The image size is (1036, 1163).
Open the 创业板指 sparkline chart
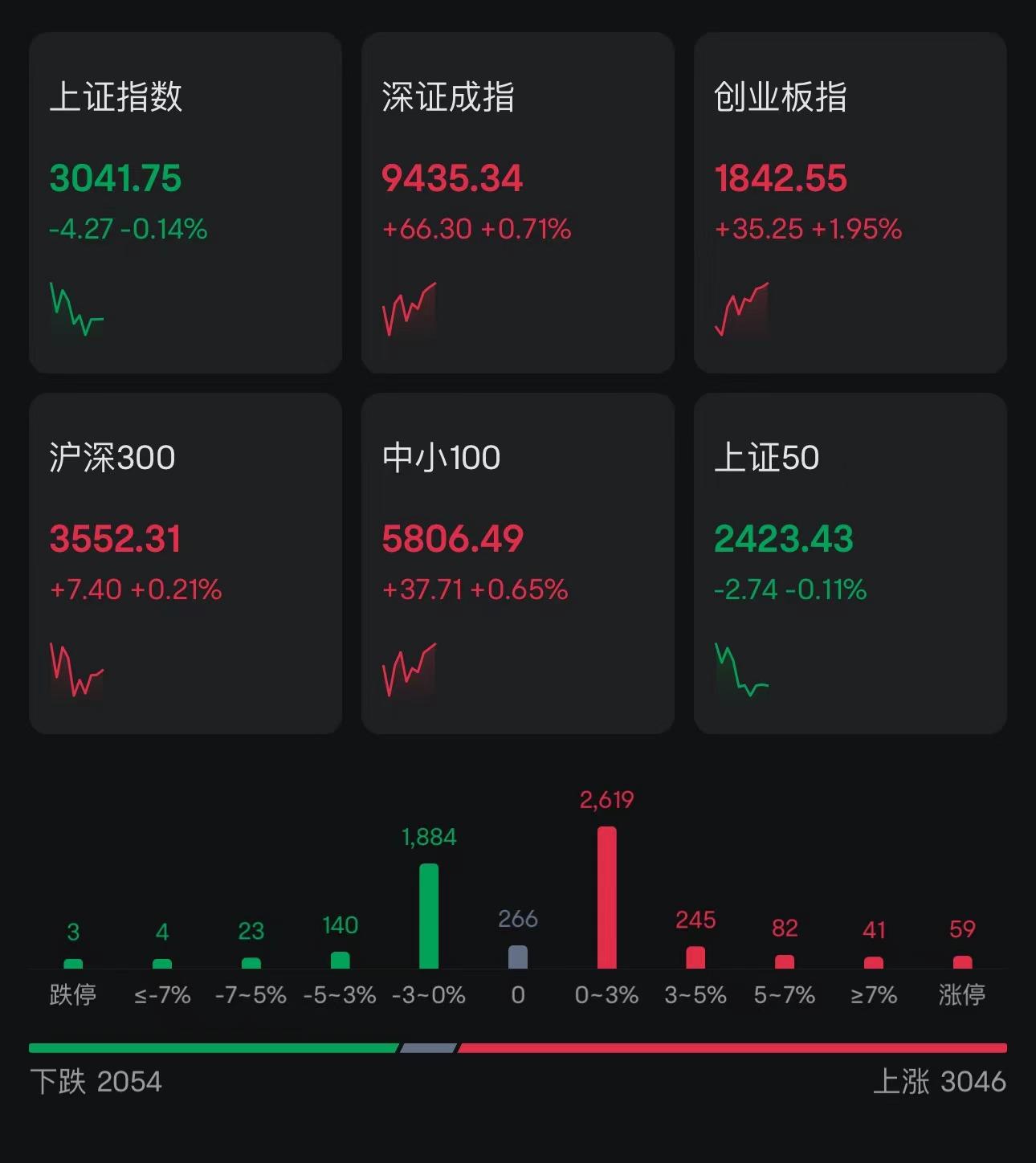pos(741,309)
